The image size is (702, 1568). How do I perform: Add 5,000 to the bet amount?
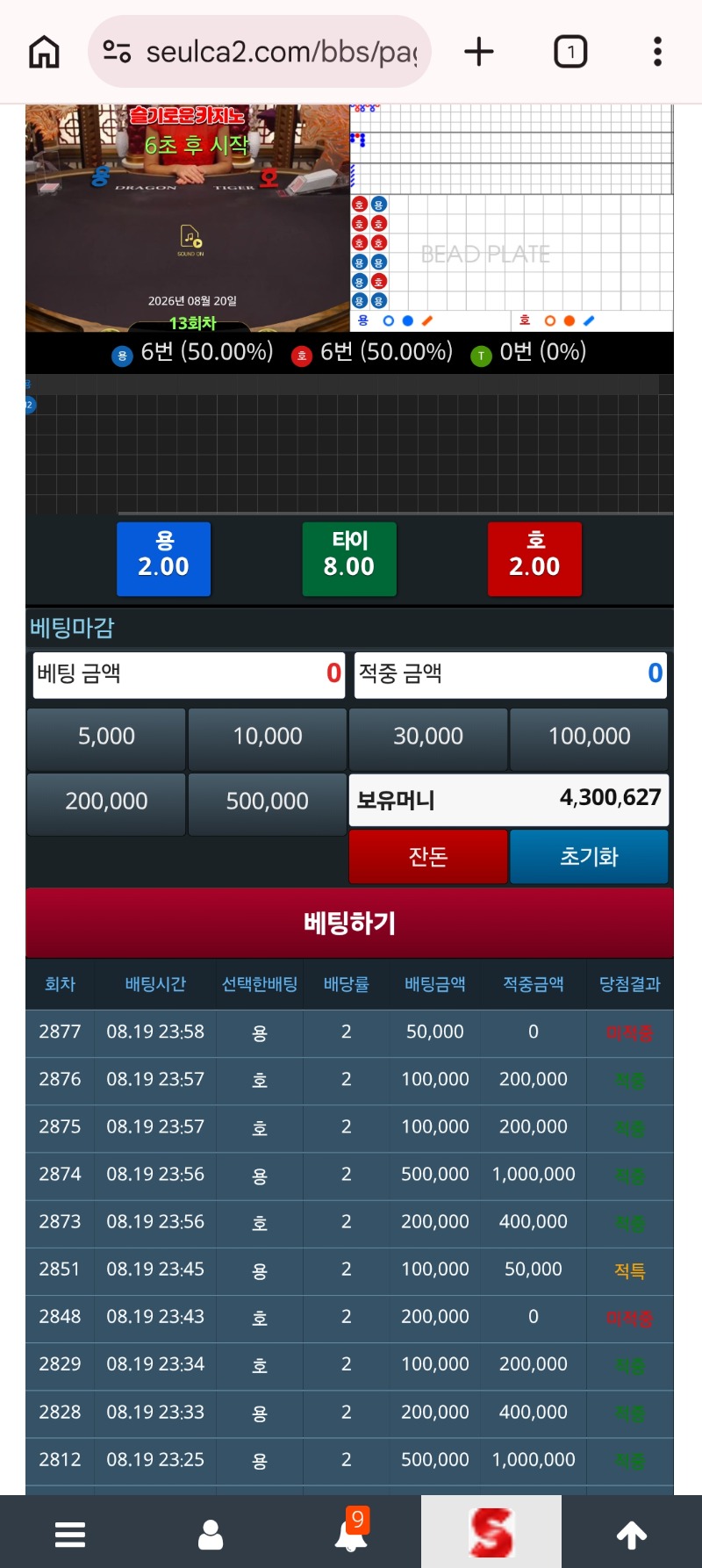click(106, 737)
